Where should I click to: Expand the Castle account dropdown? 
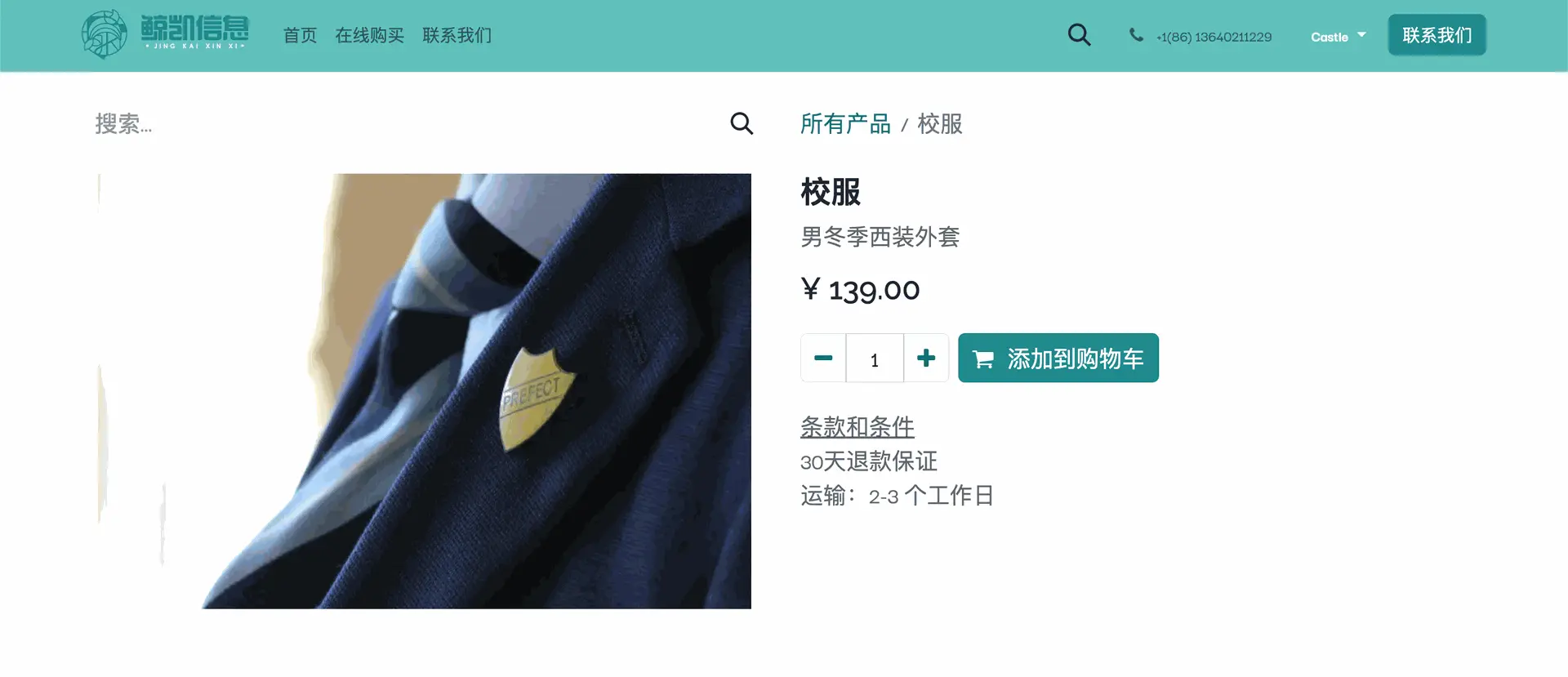pos(1338,37)
